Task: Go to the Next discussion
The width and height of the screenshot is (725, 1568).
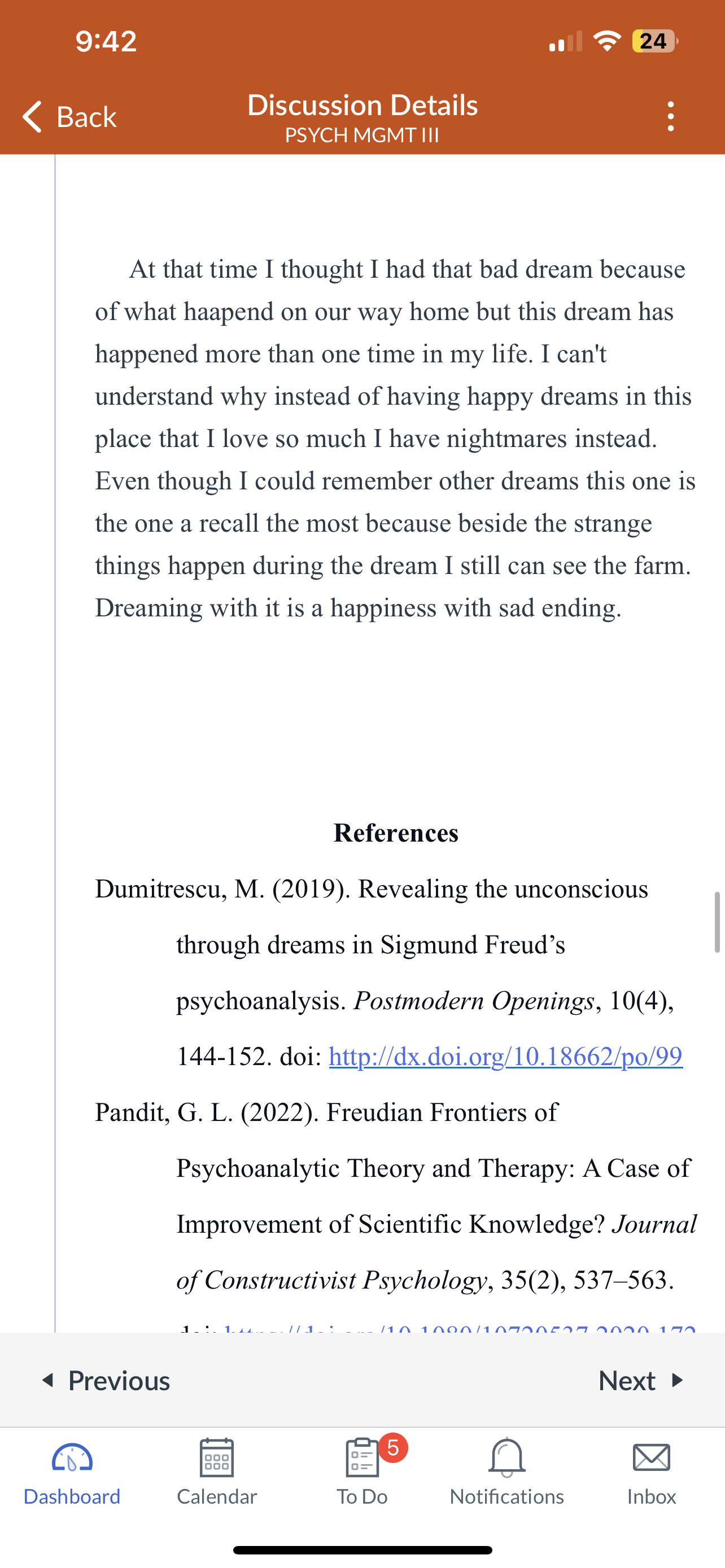Action: (x=641, y=1381)
